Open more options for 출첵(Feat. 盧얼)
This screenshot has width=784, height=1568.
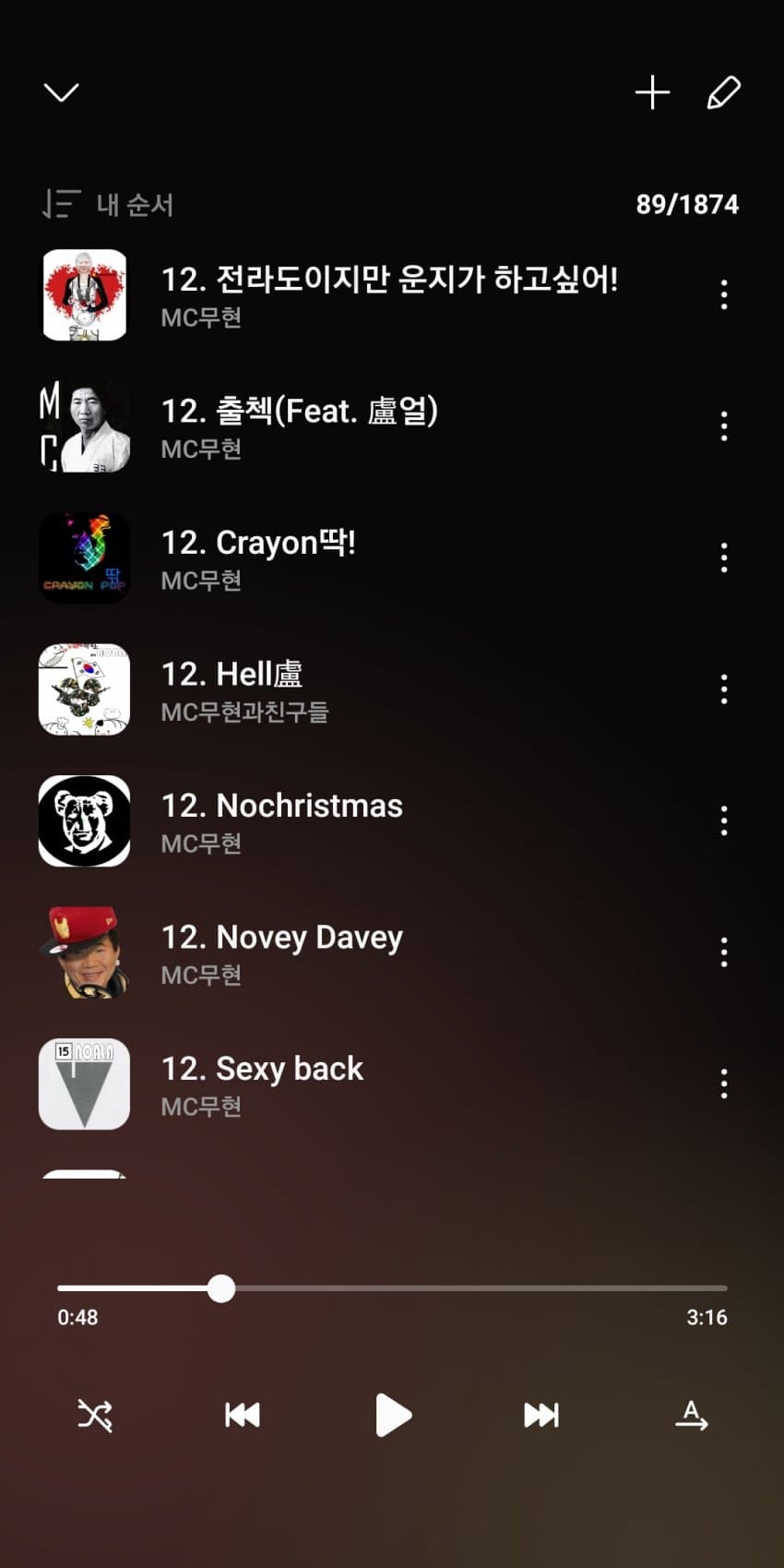point(724,426)
